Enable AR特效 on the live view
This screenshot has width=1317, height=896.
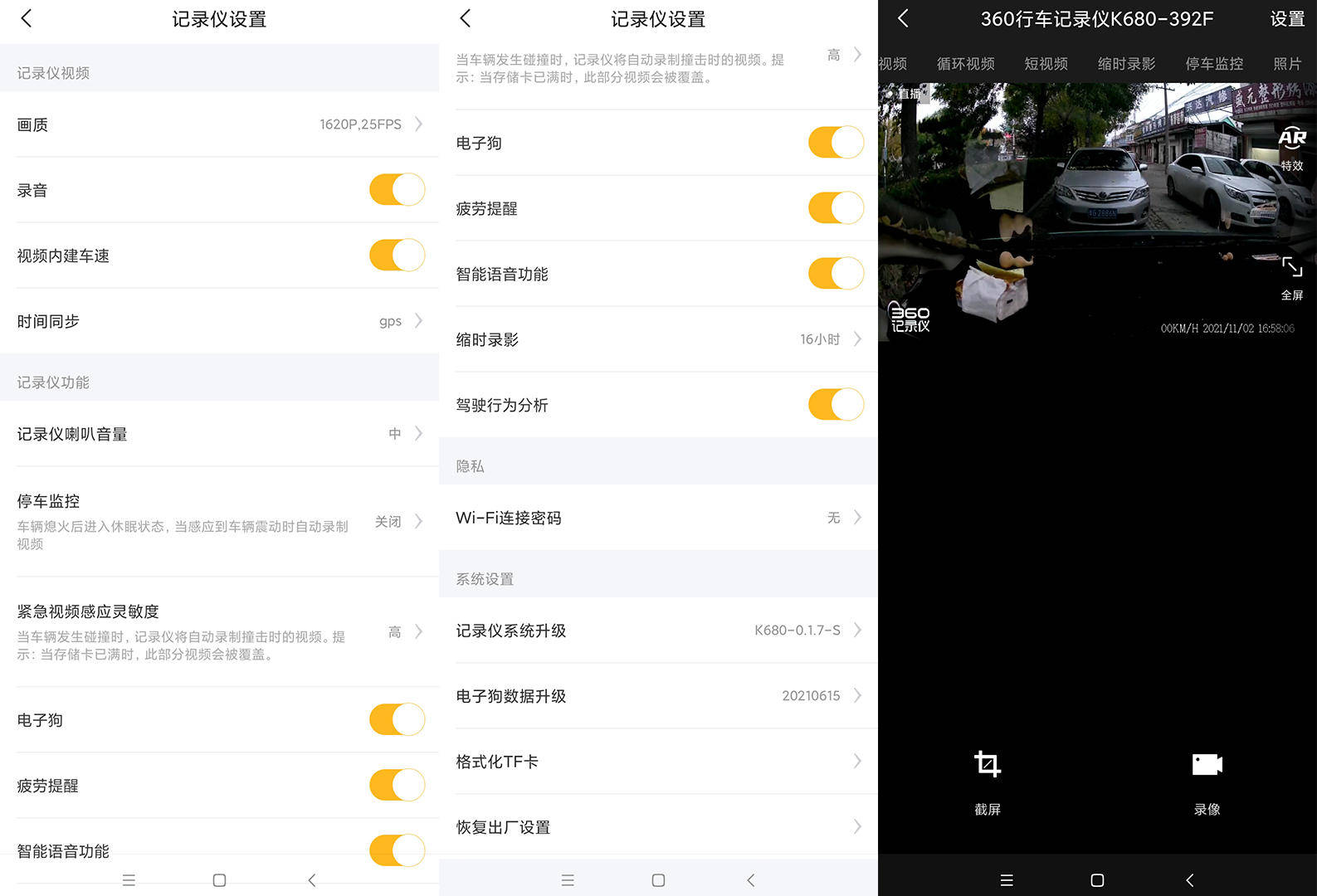pos(1291,147)
